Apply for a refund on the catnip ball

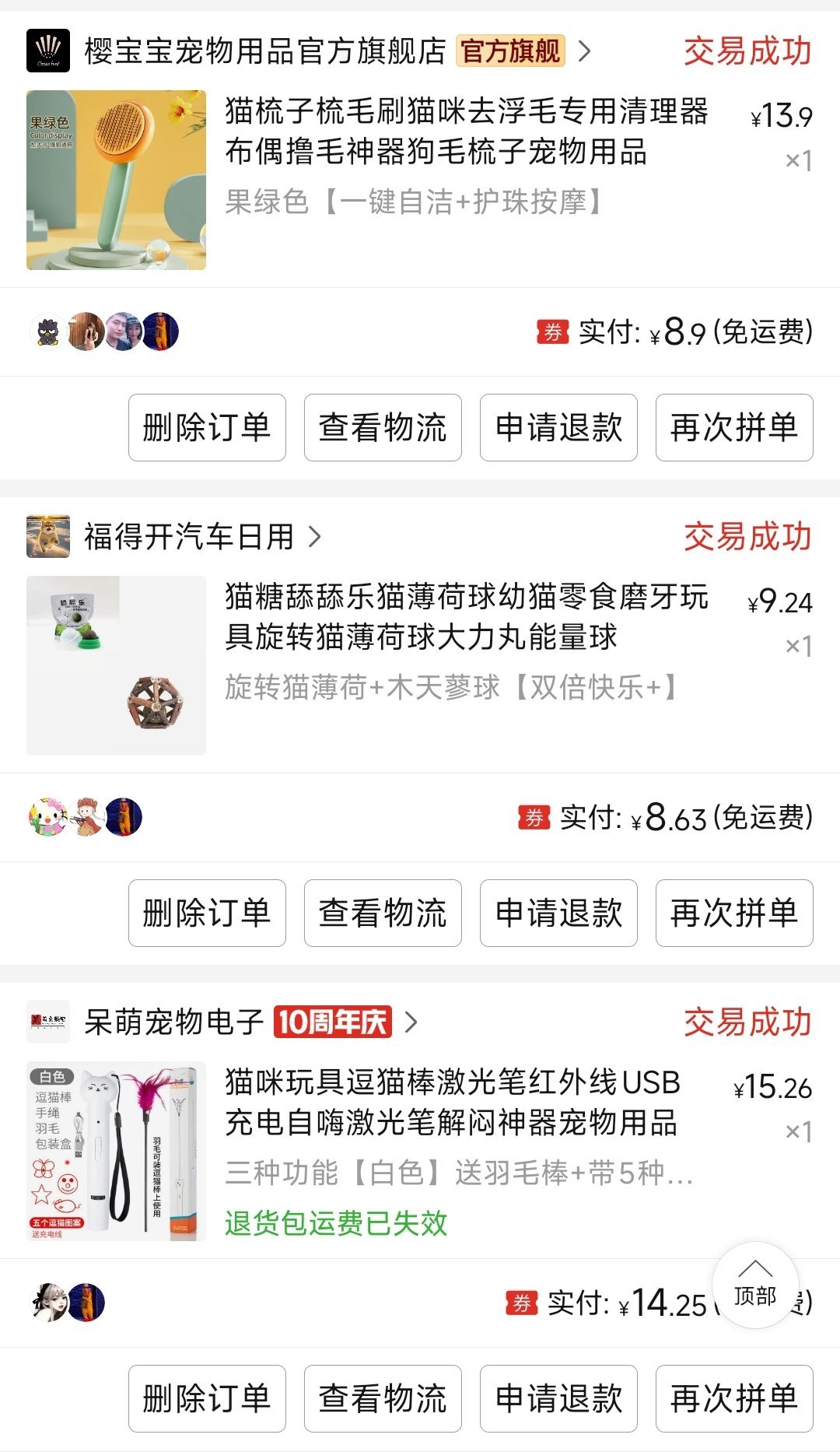point(558,913)
